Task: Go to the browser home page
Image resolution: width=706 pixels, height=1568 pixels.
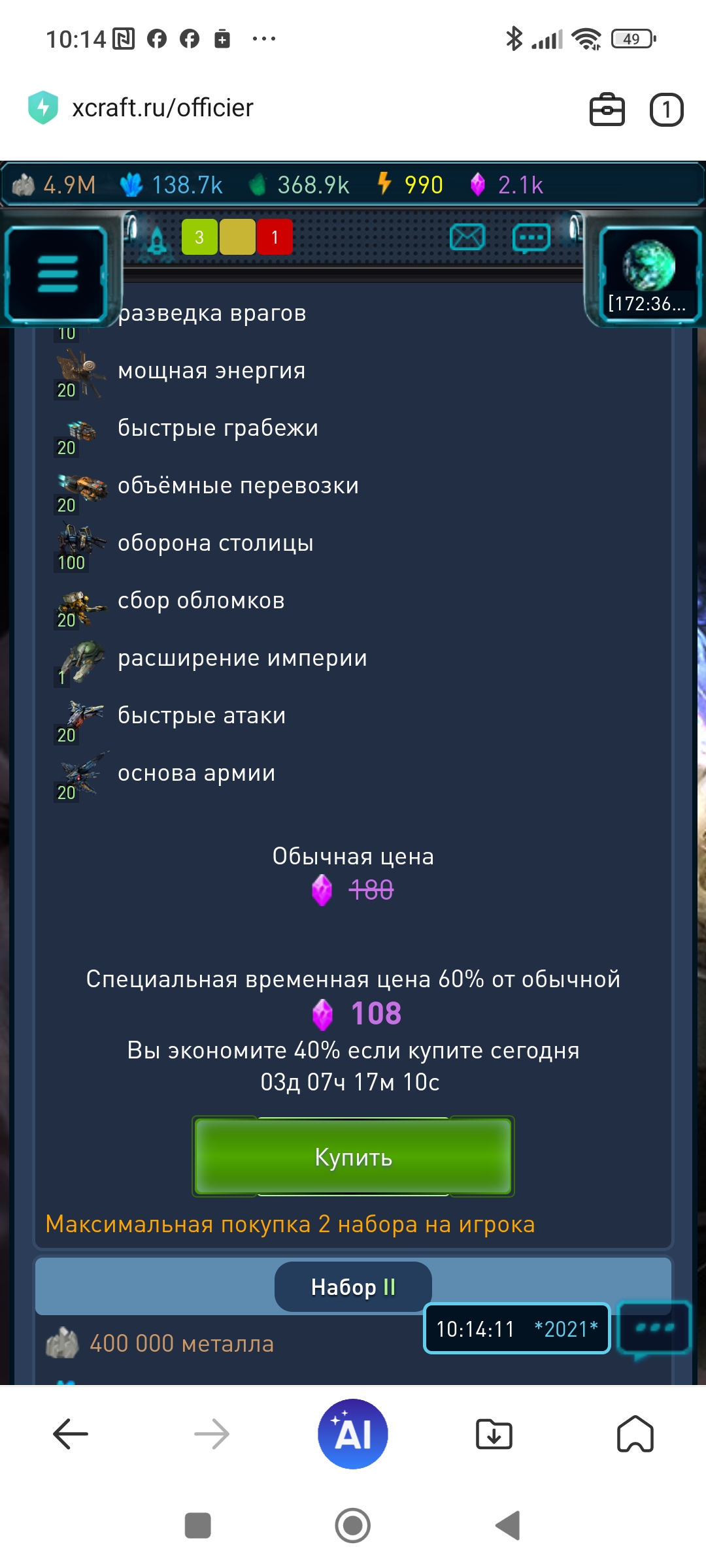Action: click(x=635, y=1434)
